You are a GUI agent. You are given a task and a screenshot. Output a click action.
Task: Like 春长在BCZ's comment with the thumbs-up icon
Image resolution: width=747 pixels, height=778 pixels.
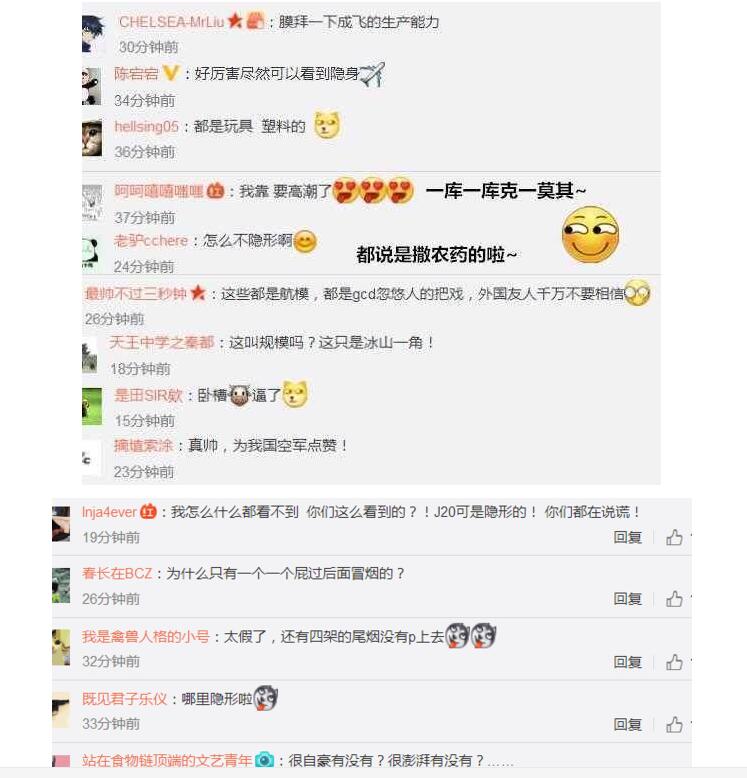point(675,599)
